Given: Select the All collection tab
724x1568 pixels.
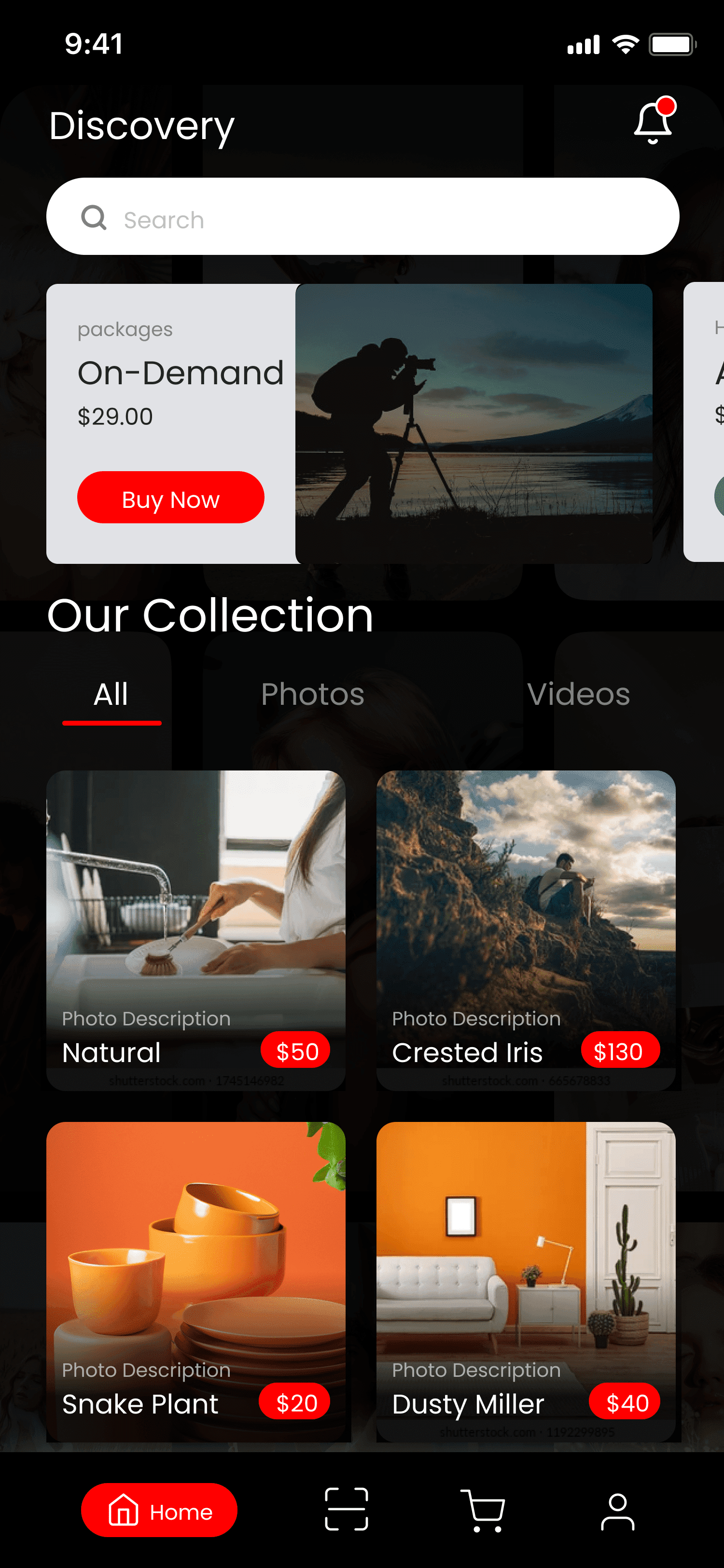Looking at the screenshot, I should tap(111, 695).
